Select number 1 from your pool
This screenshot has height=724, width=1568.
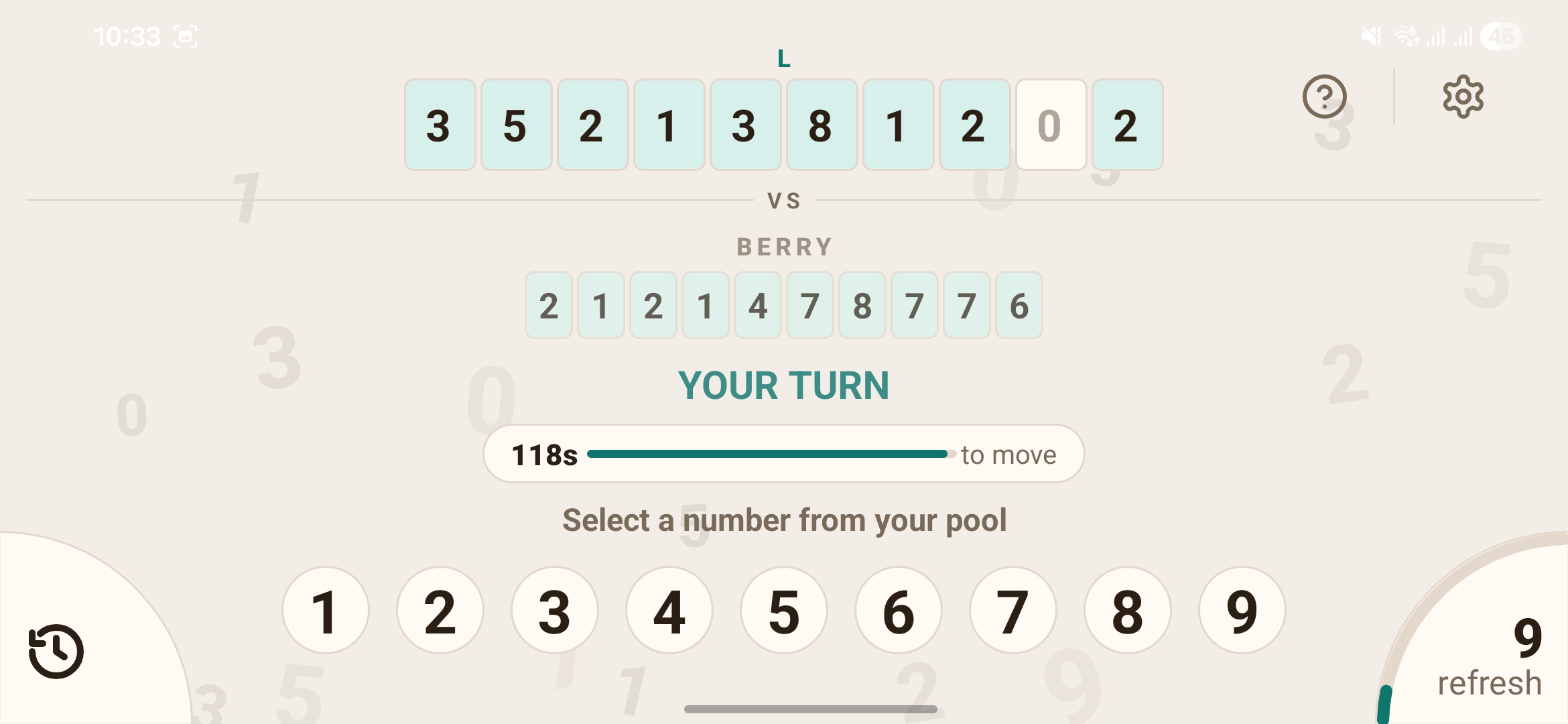pyautogui.click(x=325, y=611)
